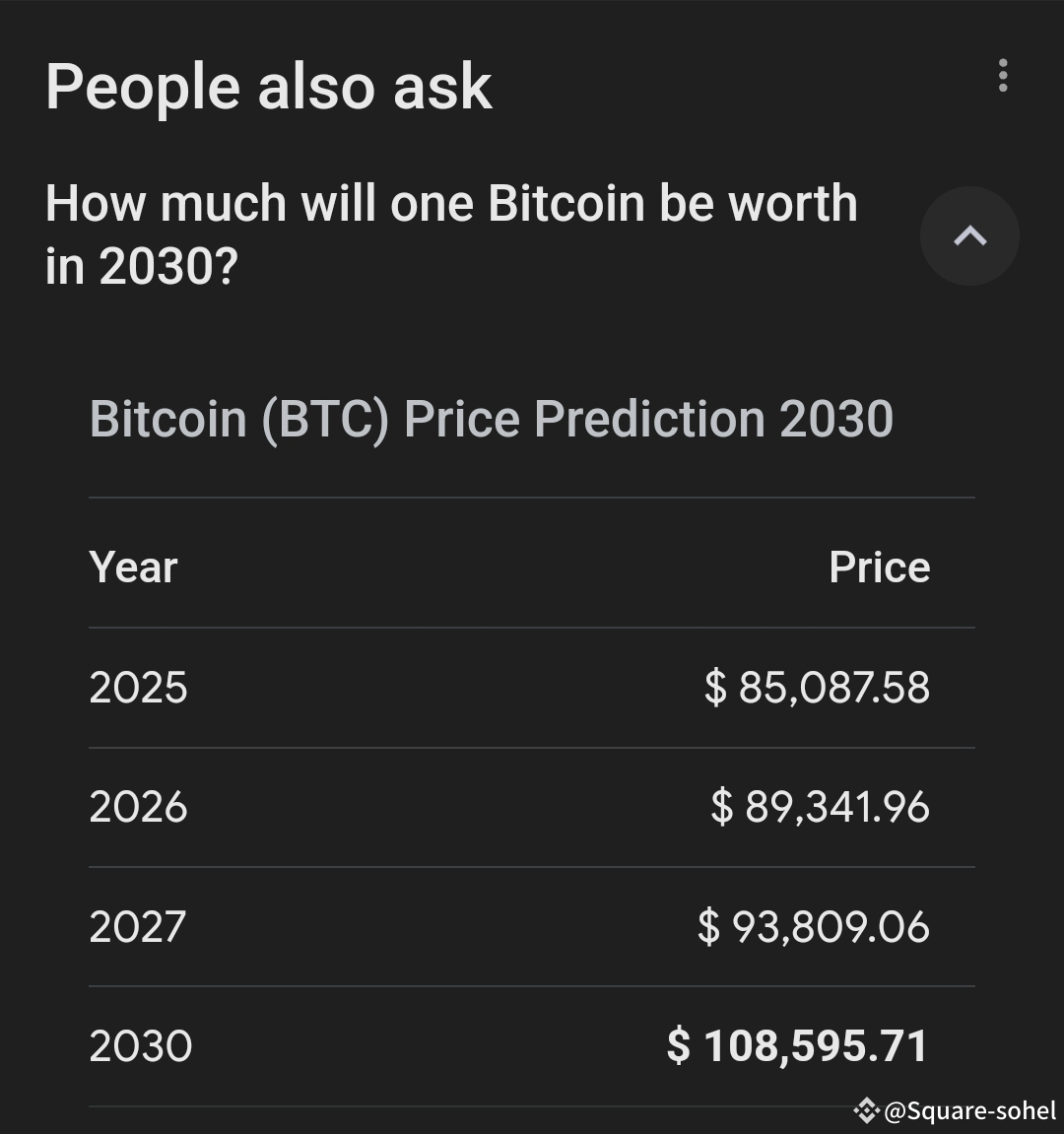1064x1134 pixels.
Task: Select the highlighted price $108,595.71
Action: 800,1045
